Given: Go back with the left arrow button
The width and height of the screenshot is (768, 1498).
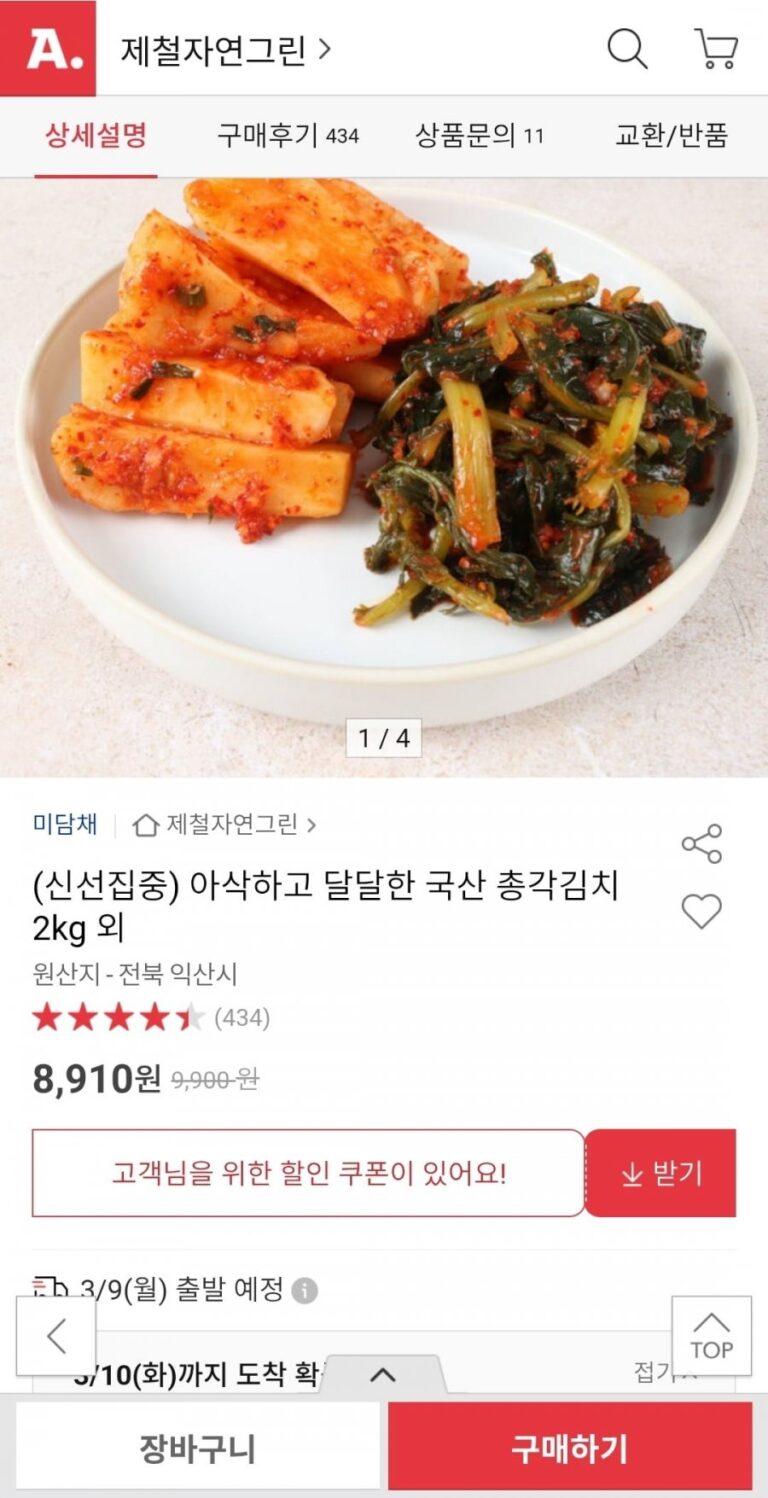Looking at the screenshot, I should 56,1336.
